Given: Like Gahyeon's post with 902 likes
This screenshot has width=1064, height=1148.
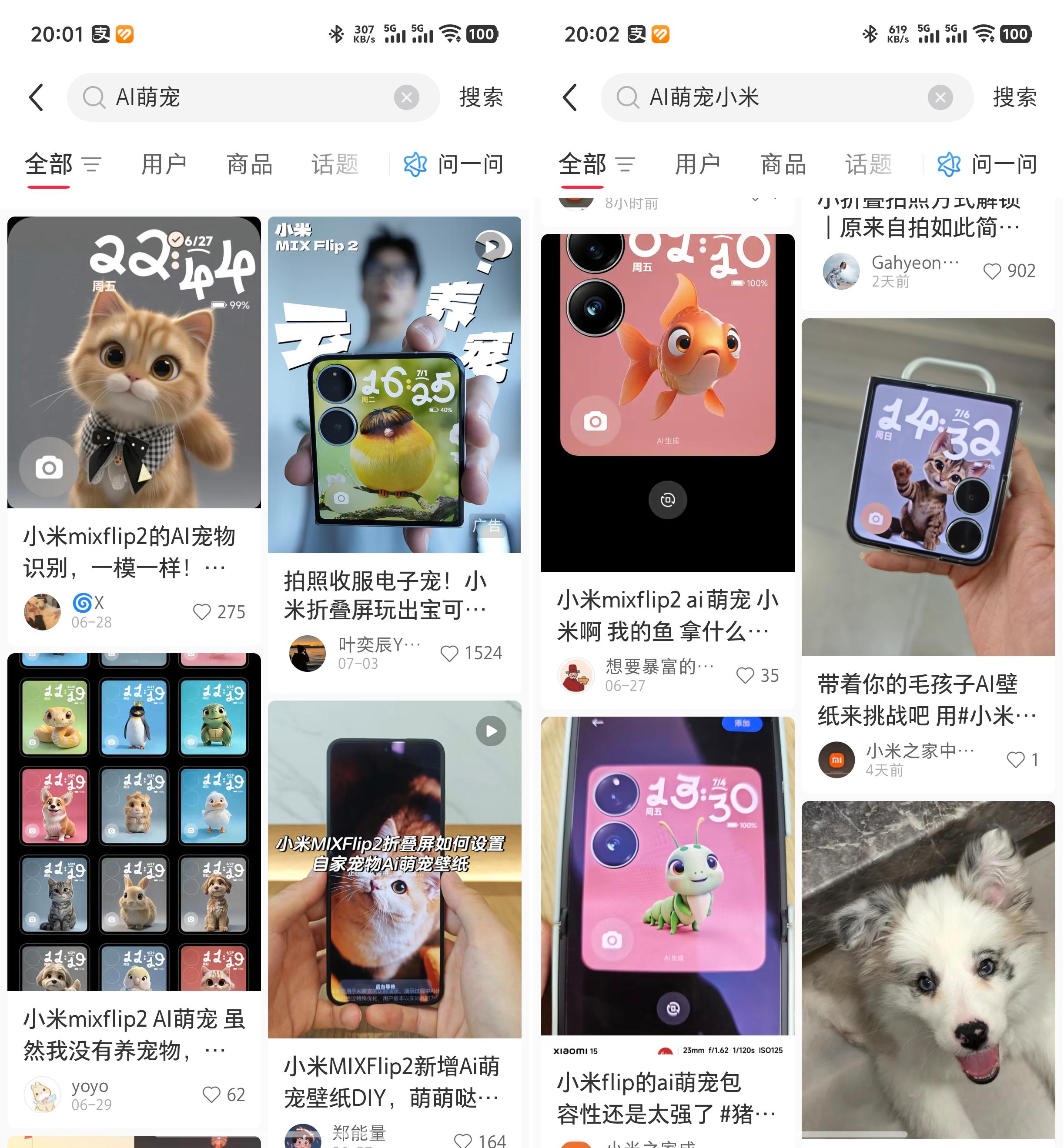Looking at the screenshot, I should tap(991, 270).
